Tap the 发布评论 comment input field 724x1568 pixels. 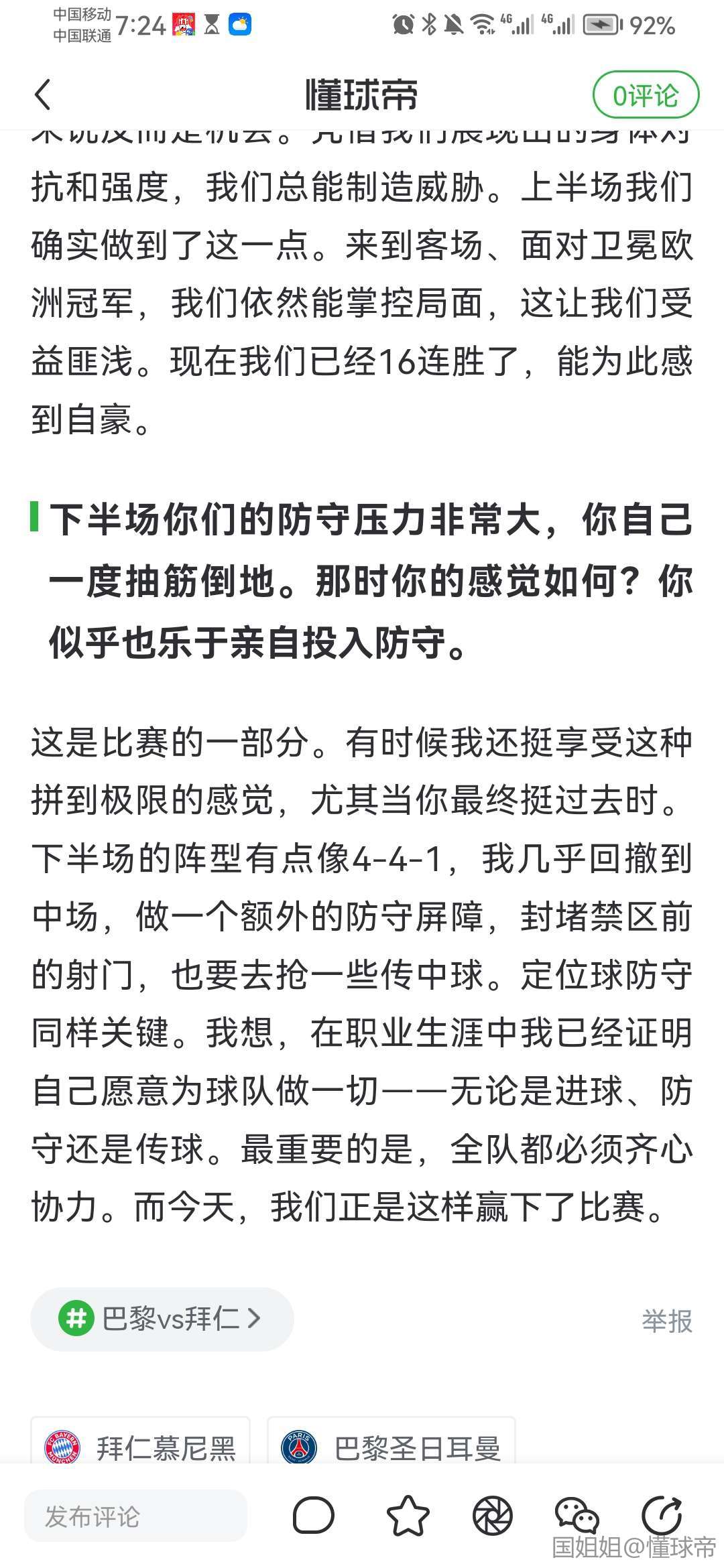point(135,1516)
